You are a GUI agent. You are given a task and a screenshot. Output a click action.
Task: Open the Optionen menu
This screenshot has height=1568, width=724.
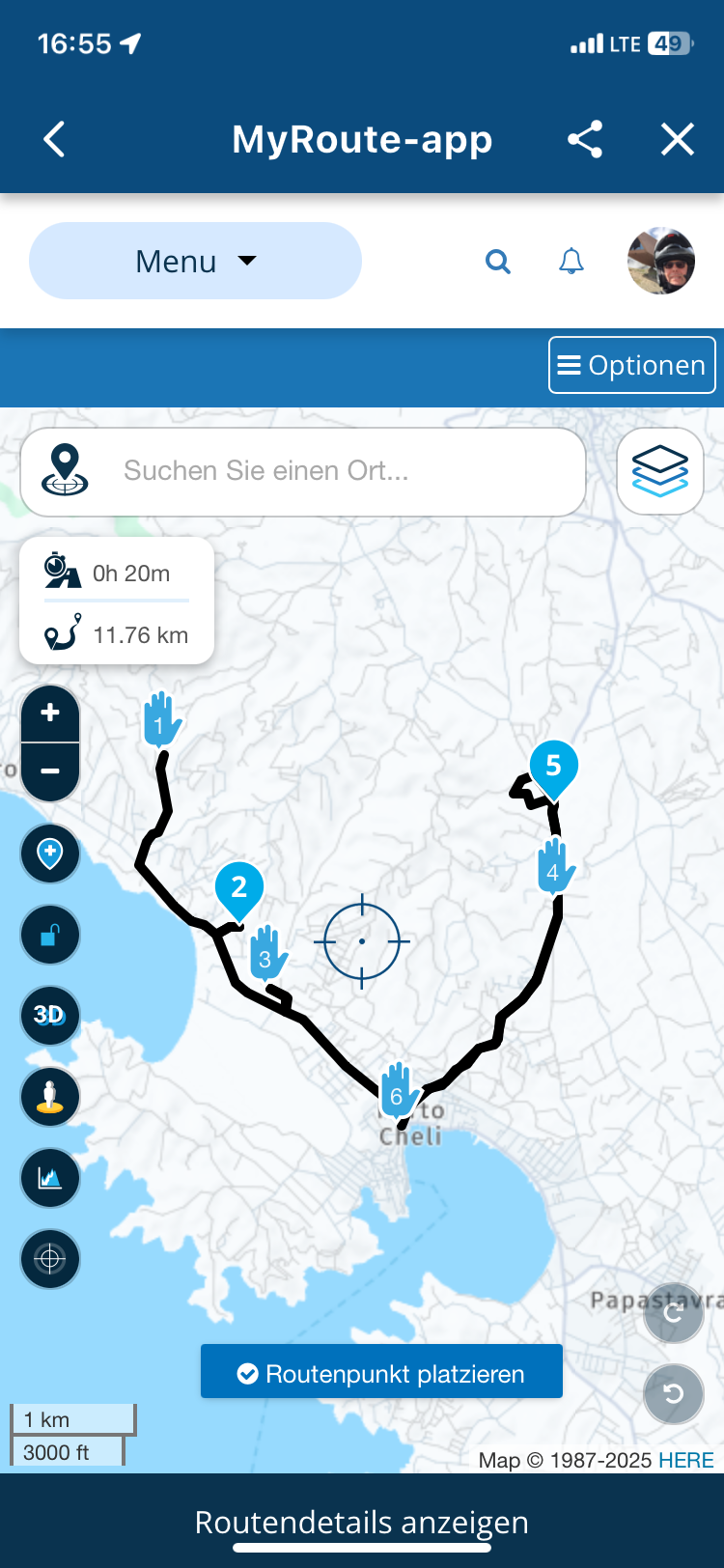click(x=632, y=365)
